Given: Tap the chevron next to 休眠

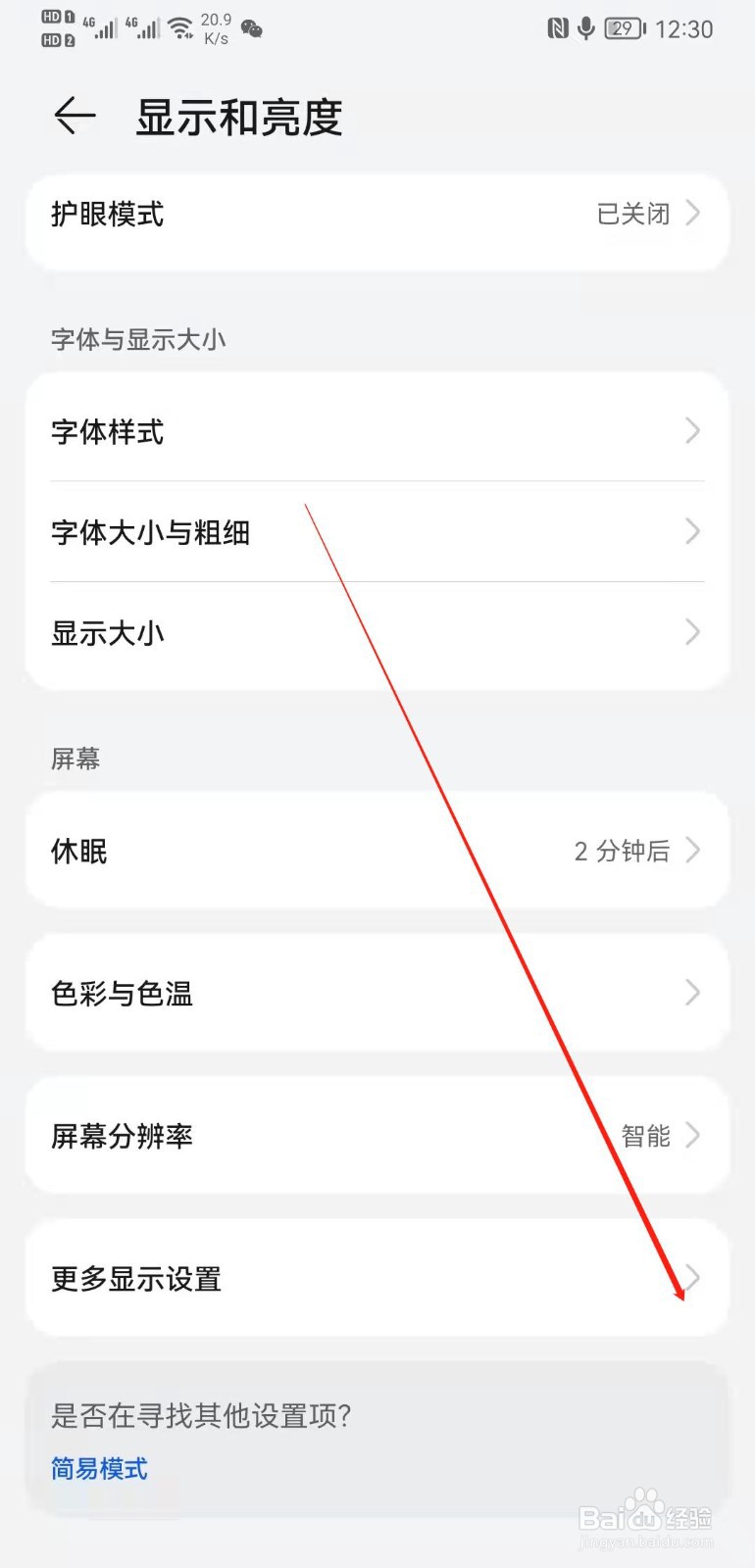Looking at the screenshot, I should 693,851.
